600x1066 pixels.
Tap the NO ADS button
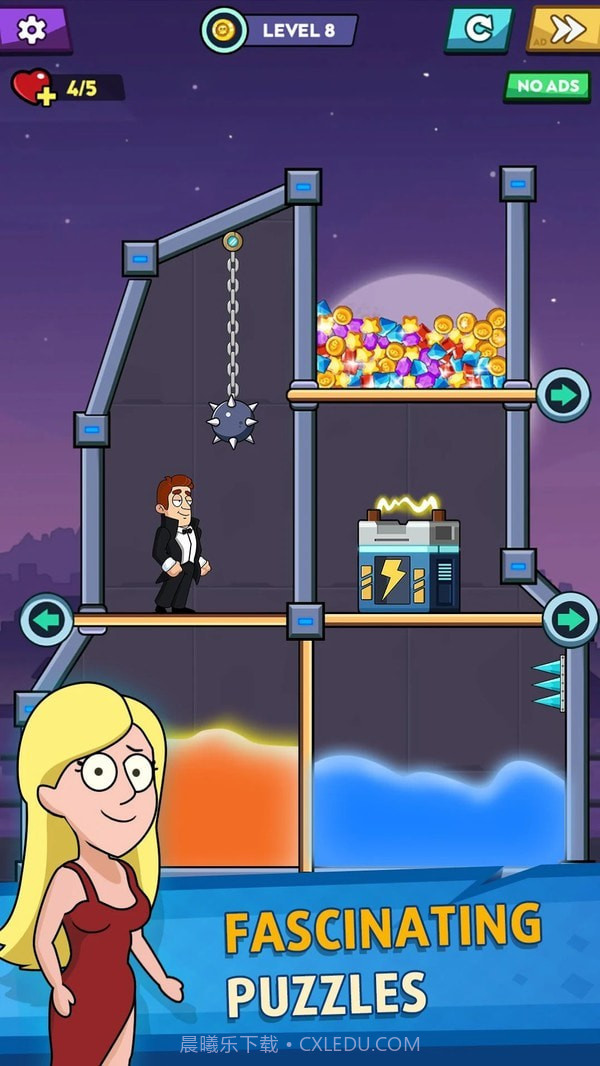coord(547,86)
